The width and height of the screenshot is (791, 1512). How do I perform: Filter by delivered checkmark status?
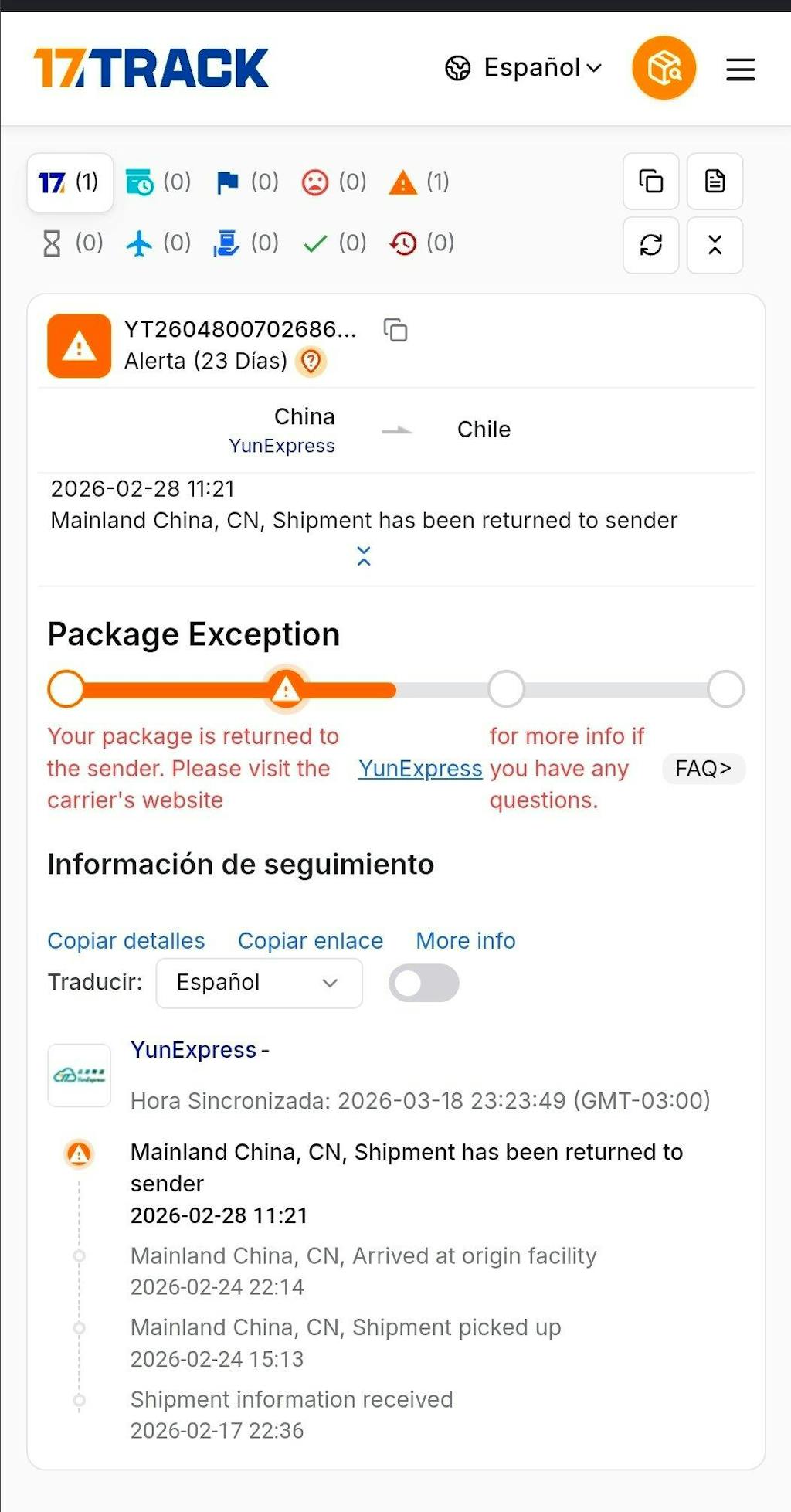[x=334, y=243]
